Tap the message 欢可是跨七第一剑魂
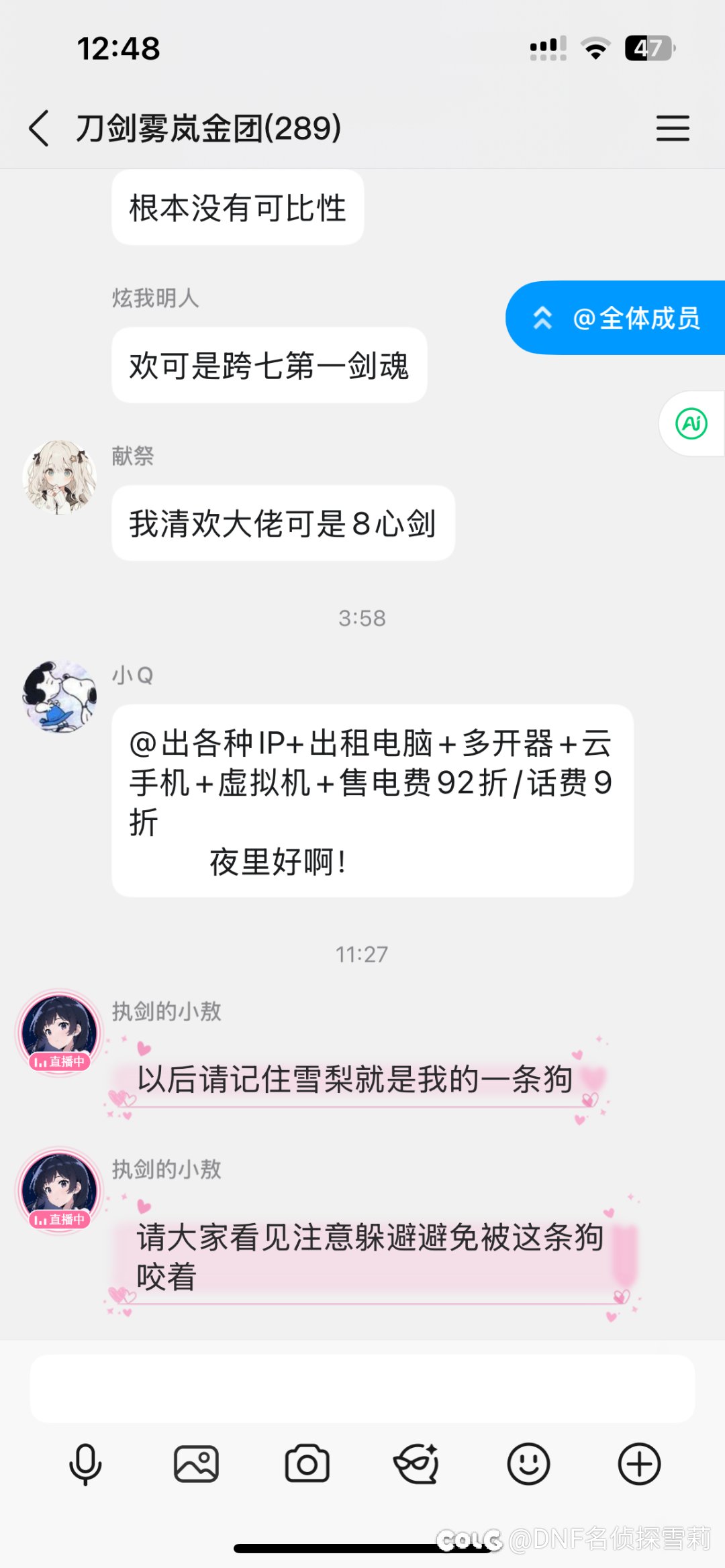 [268, 366]
